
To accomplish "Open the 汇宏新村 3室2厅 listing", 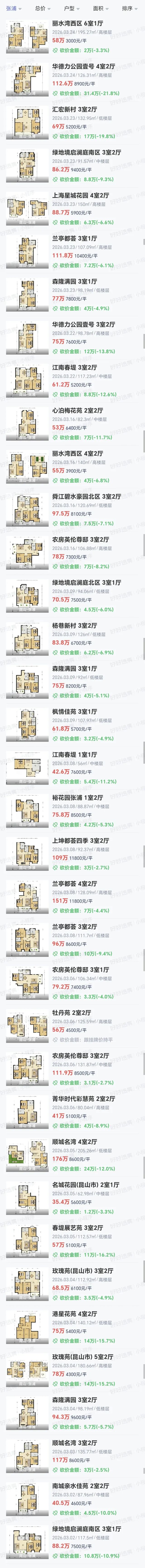I will pos(74,110).
